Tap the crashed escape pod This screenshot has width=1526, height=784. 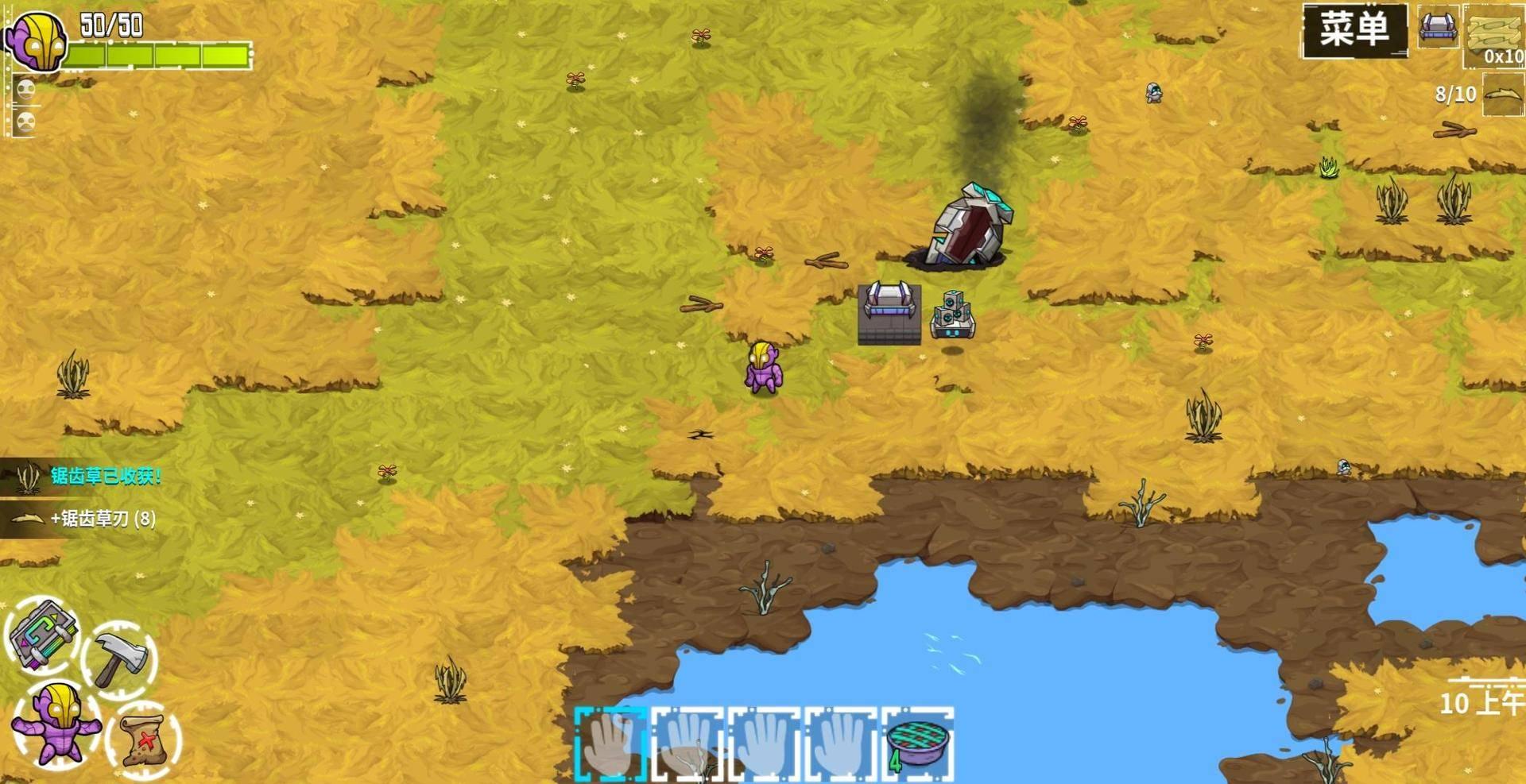pyautogui.click(x=968, y=226)
